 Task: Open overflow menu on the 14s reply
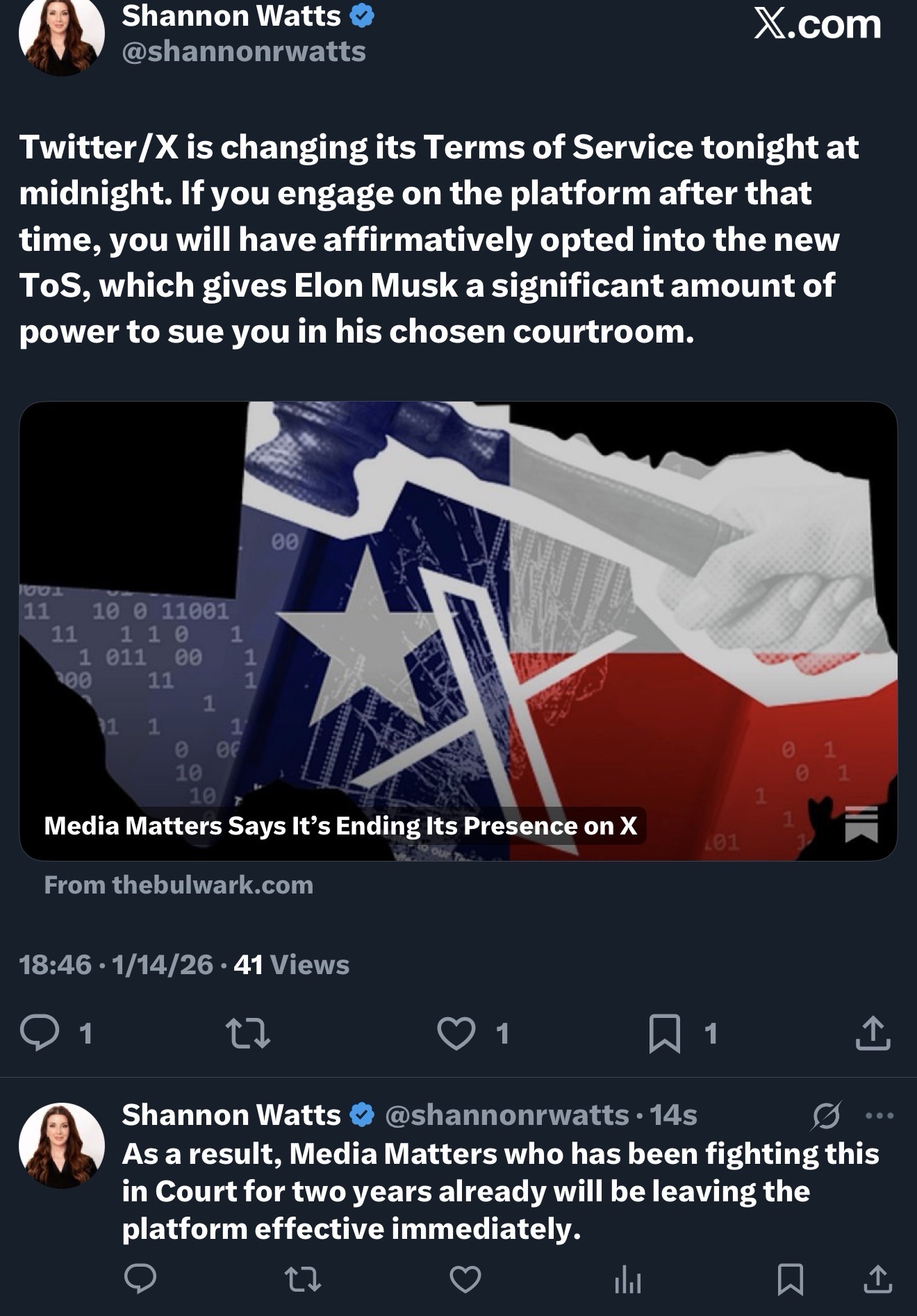click(x=879, y=1115)
